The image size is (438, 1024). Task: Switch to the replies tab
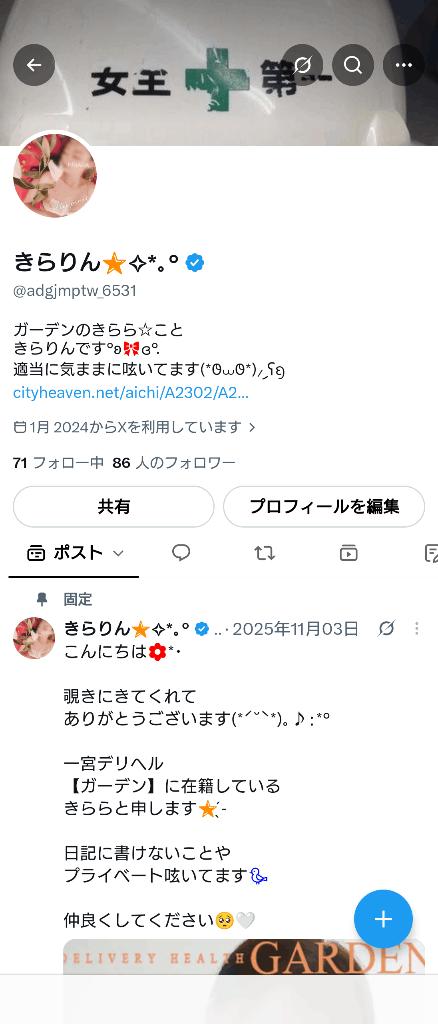point(181,553)
